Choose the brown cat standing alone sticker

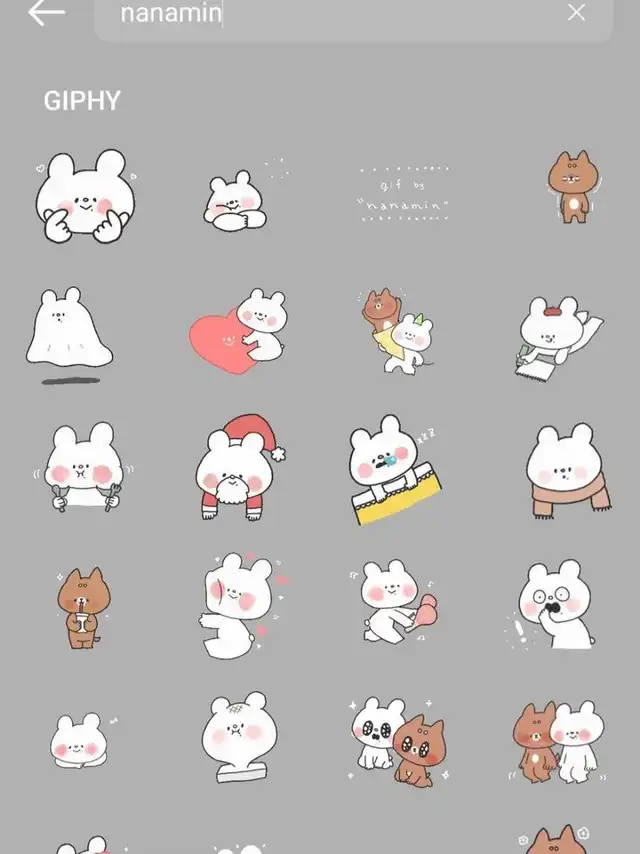(570, 187)
